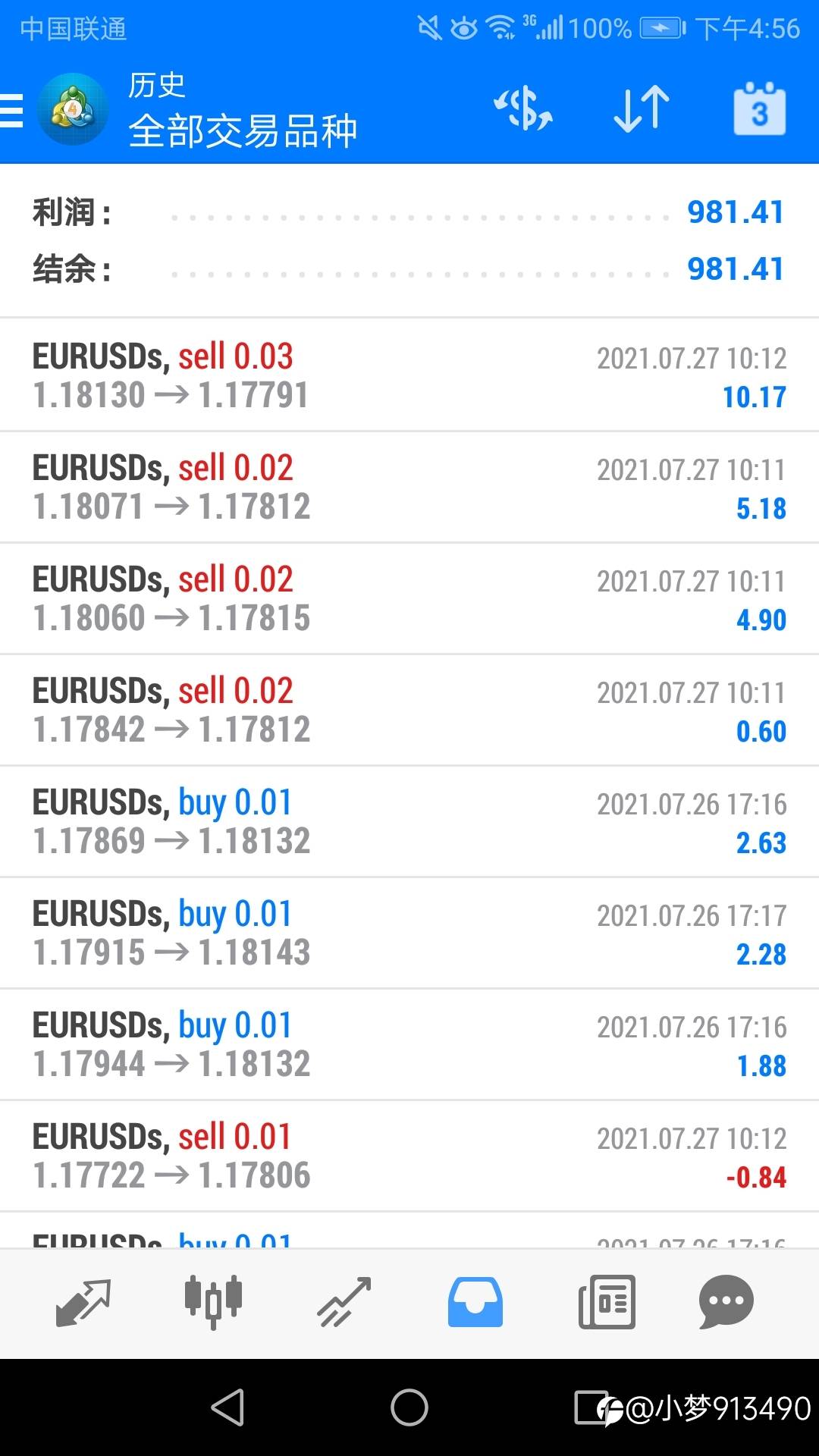Open the buy trade with profit 2.28
Viewport: 819px width, 1456px height.
point(409,933)
